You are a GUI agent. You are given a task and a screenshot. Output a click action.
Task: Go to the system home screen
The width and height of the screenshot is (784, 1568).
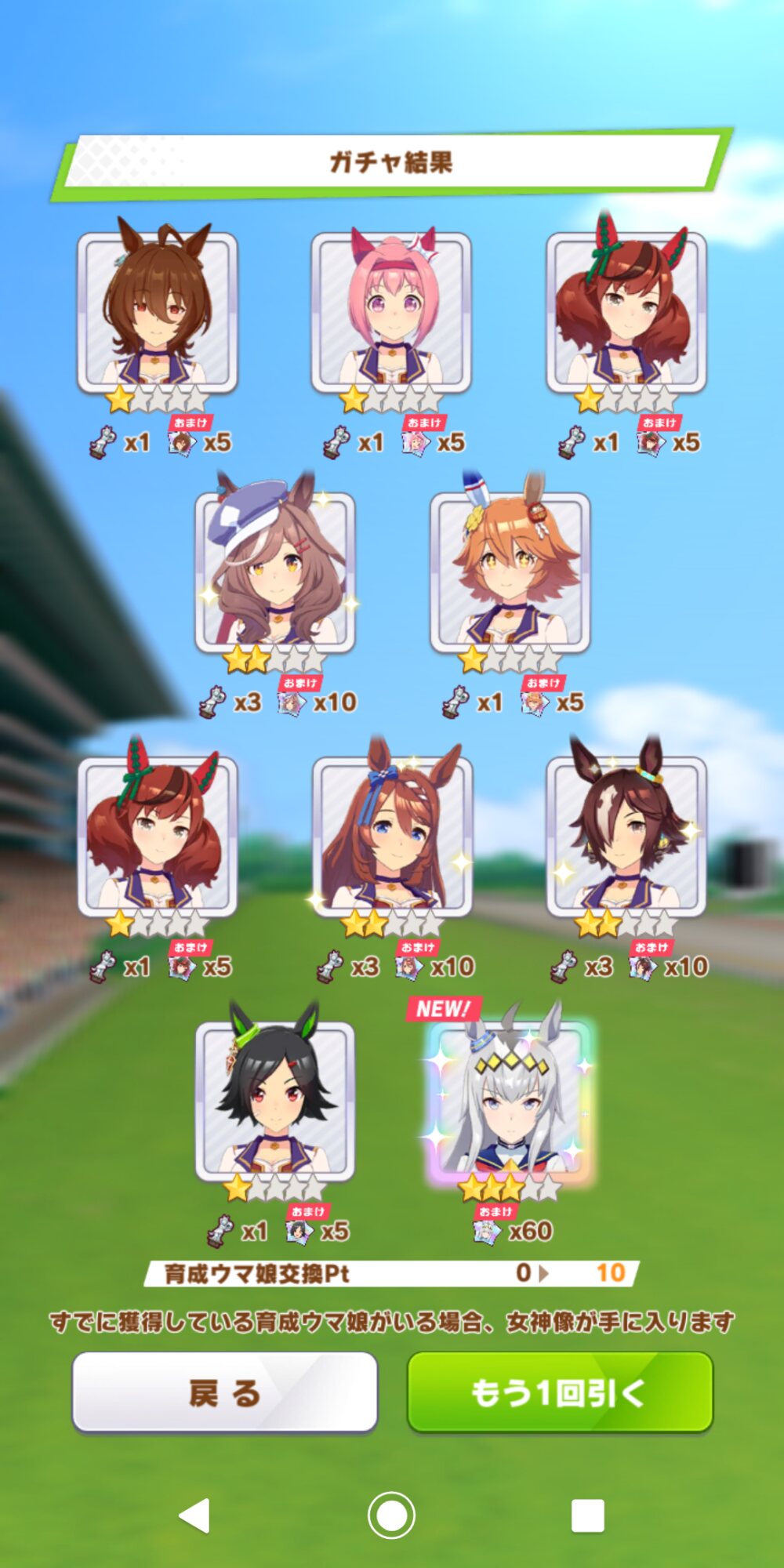(391, 1515)
